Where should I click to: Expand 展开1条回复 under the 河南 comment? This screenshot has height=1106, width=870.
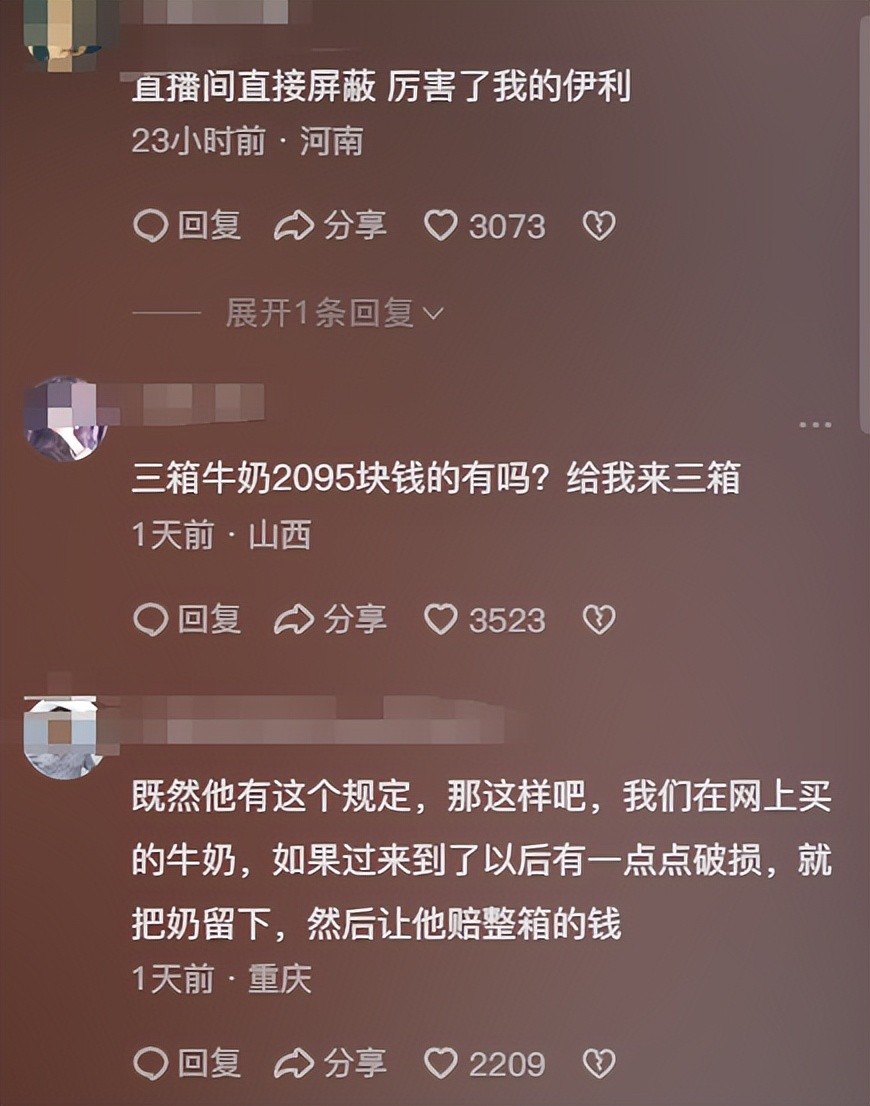[333, 314]
